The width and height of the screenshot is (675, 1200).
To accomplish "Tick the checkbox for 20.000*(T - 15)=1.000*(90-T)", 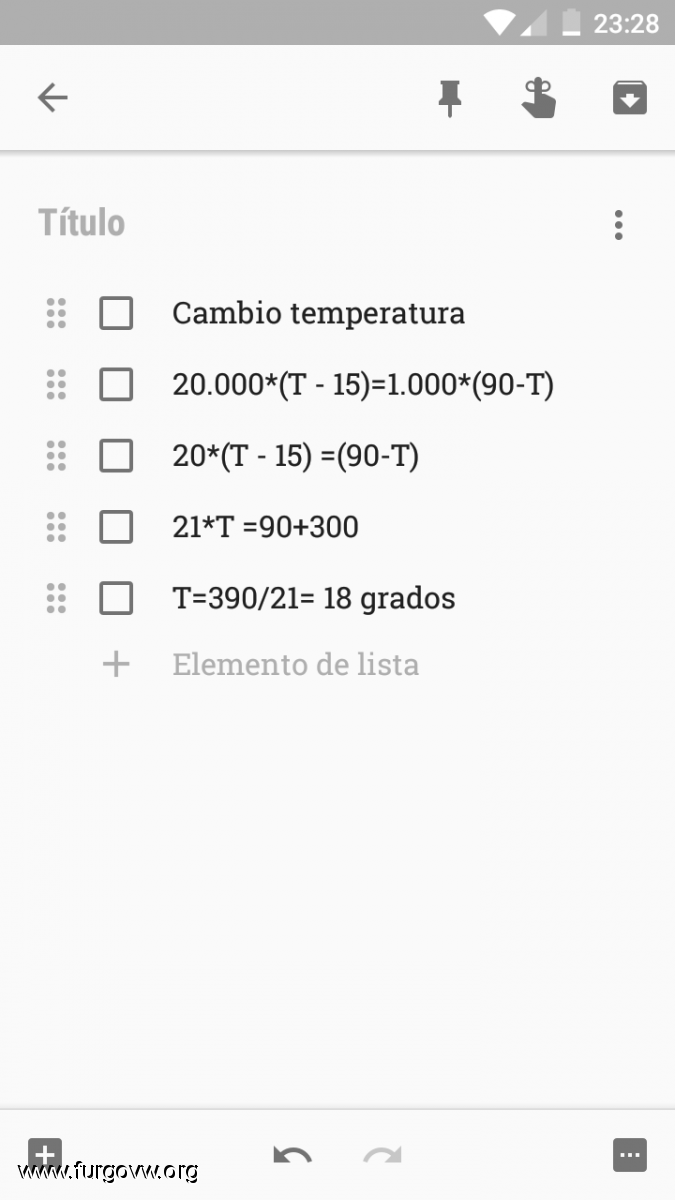I will click(116, 384).
